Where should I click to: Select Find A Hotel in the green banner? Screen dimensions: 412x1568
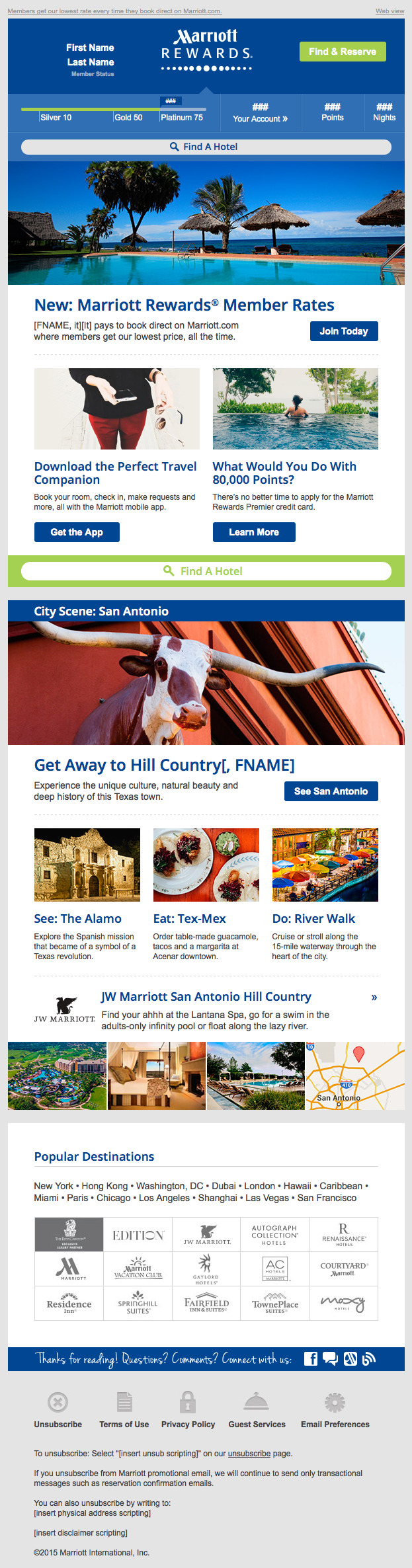click(206, 571)
